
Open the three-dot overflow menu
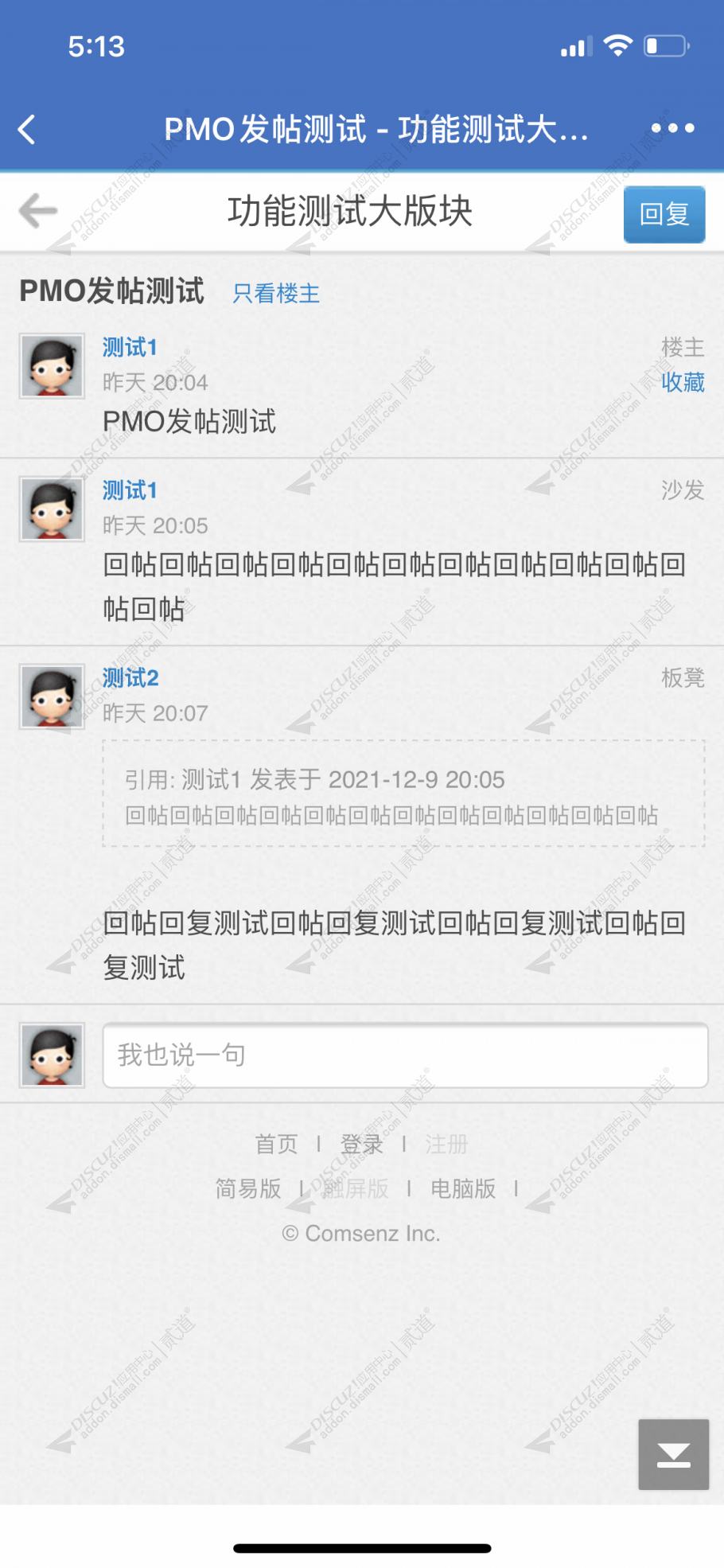[672, 128]
